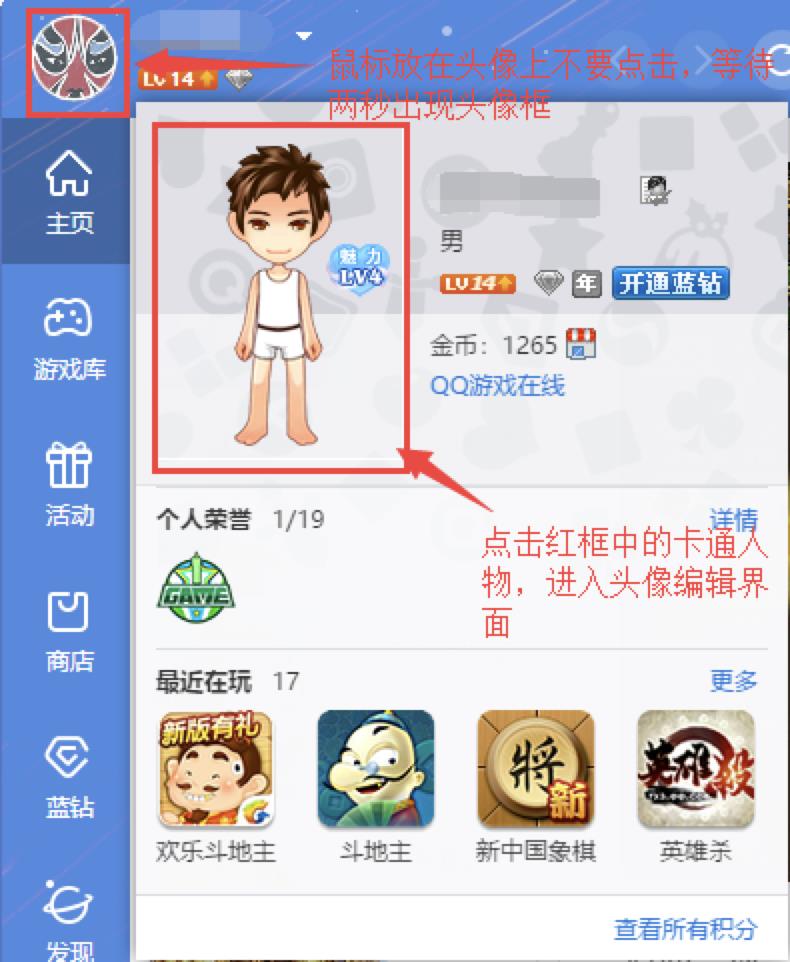790x962 pixels.
Task: Open the QQ游戏在线 link
Action: tap(497, 385)
